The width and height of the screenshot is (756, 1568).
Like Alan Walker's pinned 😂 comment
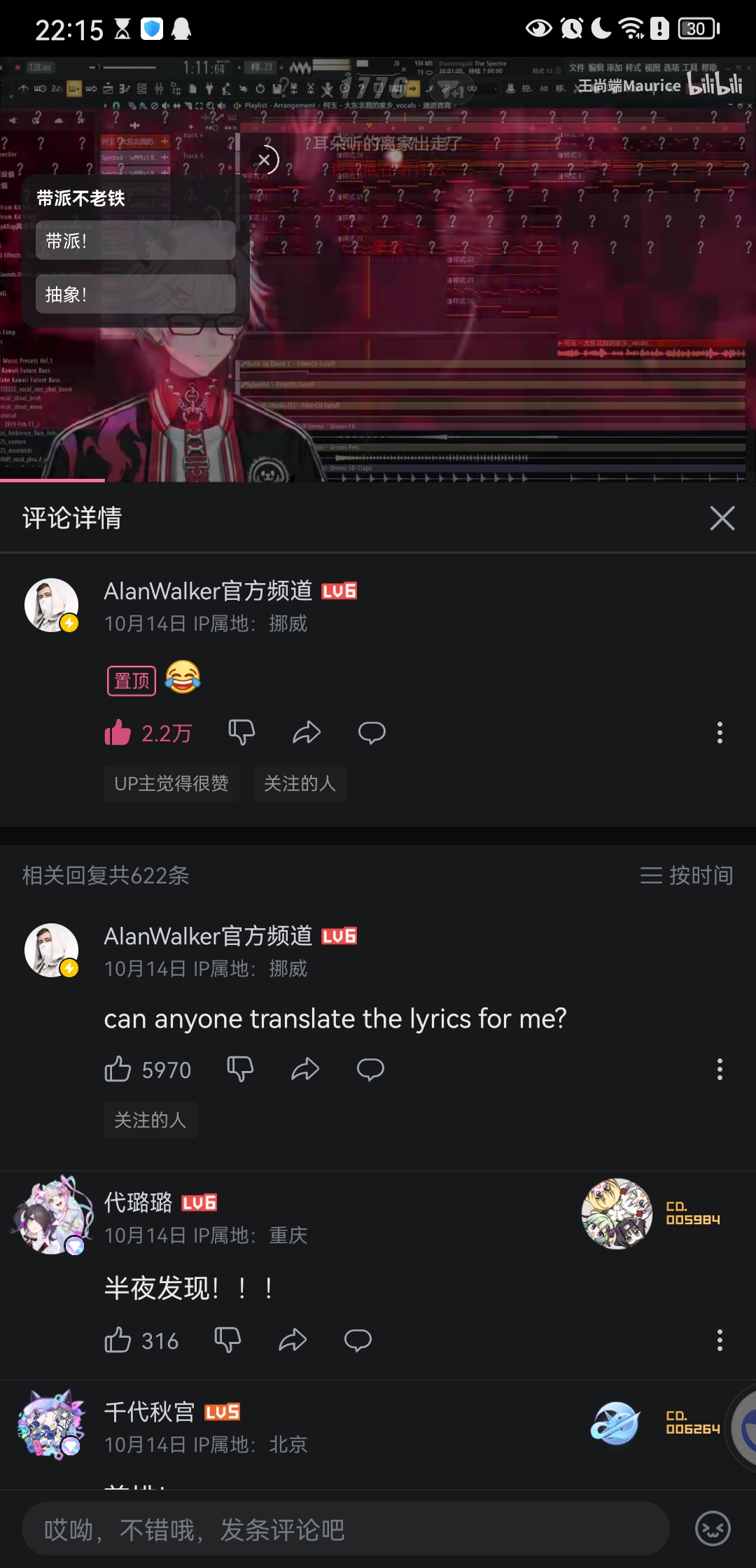(119, 733)
